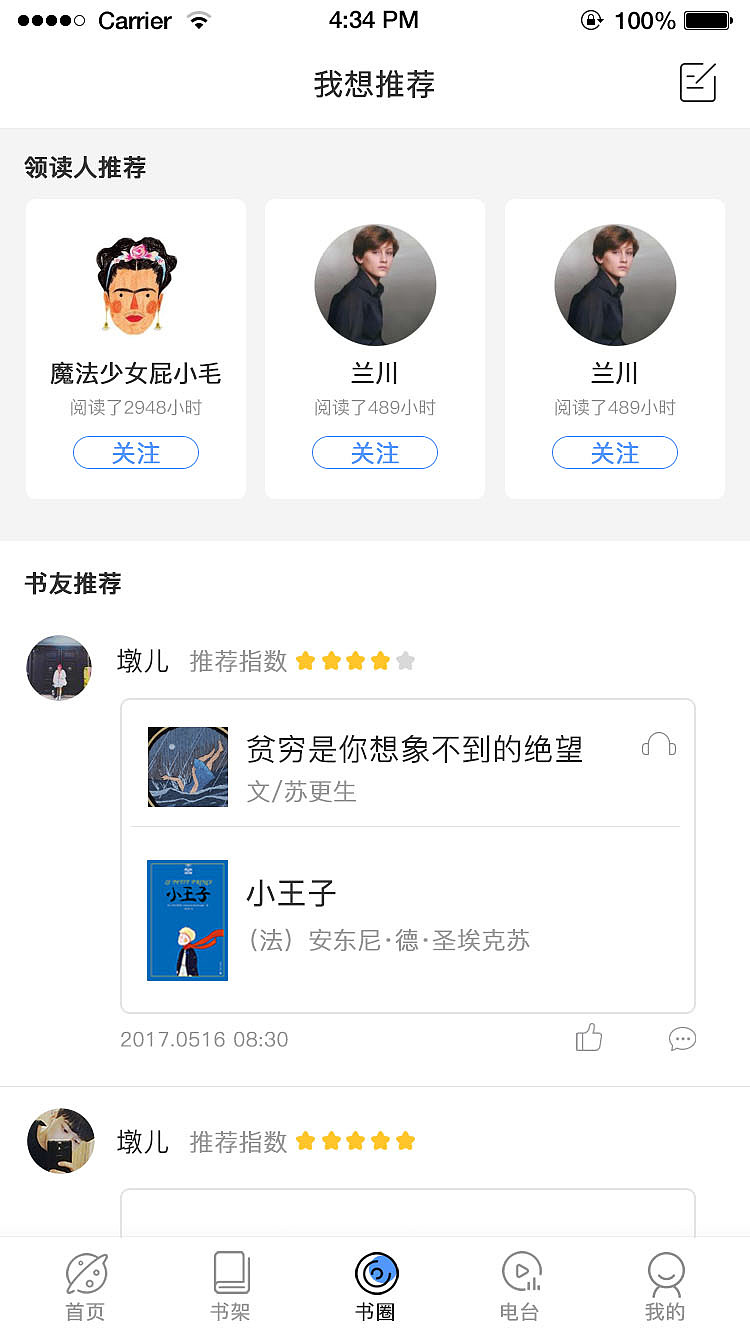
Task: Open 墩儿's avatar picture
Action: point(59,667)
